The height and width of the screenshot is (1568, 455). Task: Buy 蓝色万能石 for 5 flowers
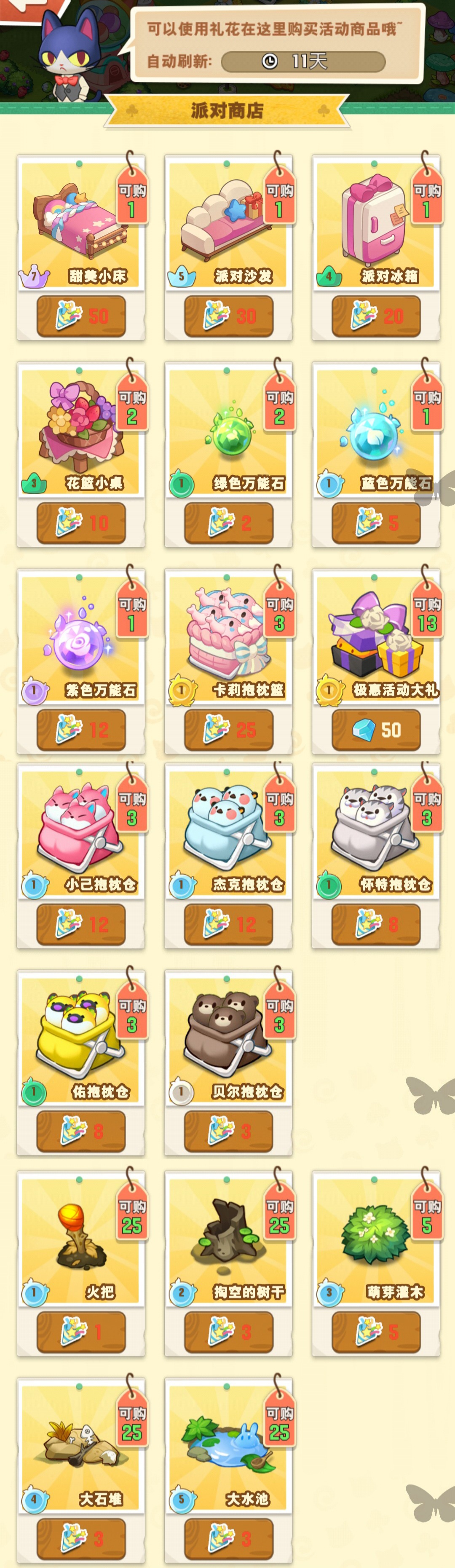[x=376, y=523]
